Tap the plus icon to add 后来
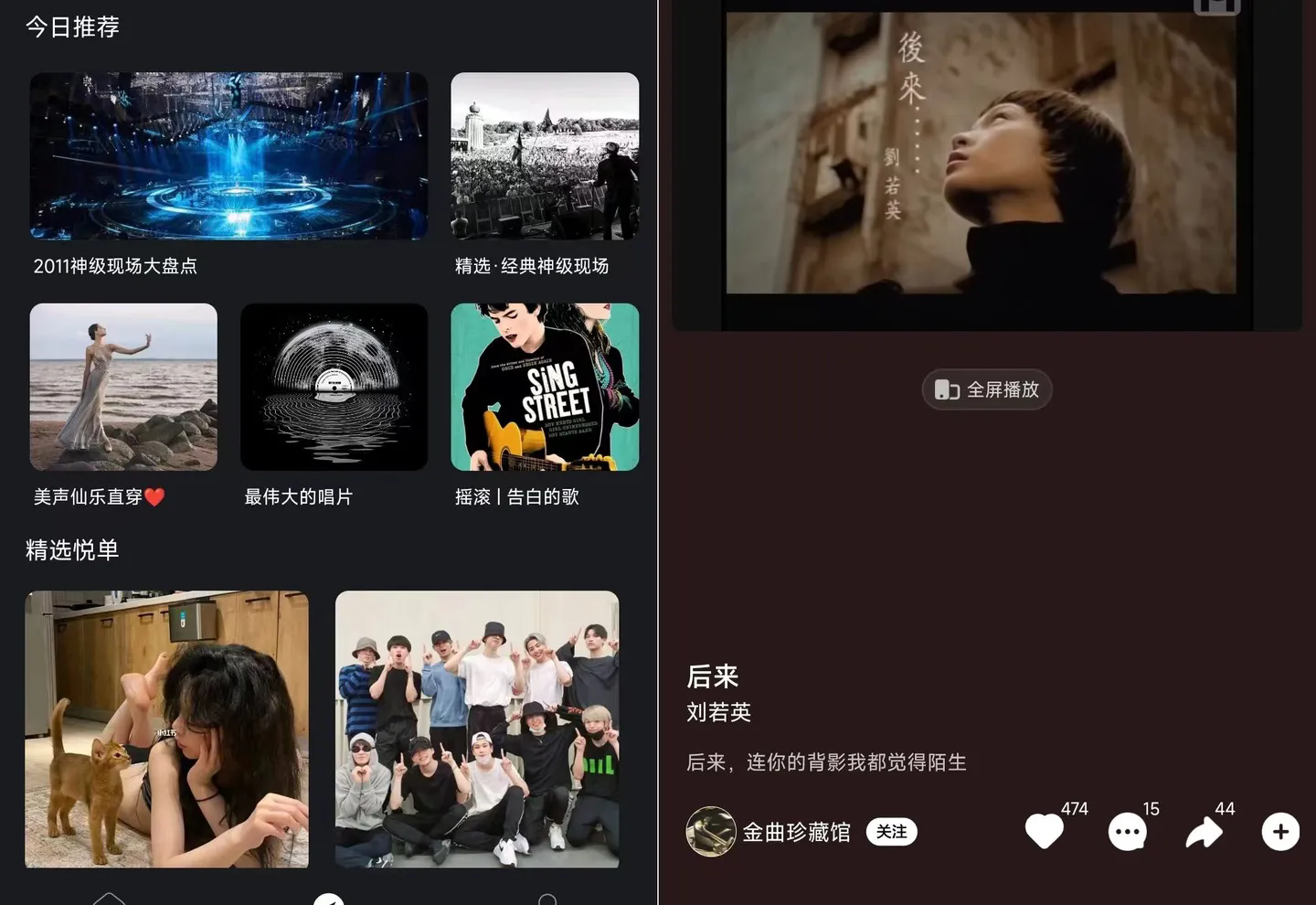 tap(1280, 832)
